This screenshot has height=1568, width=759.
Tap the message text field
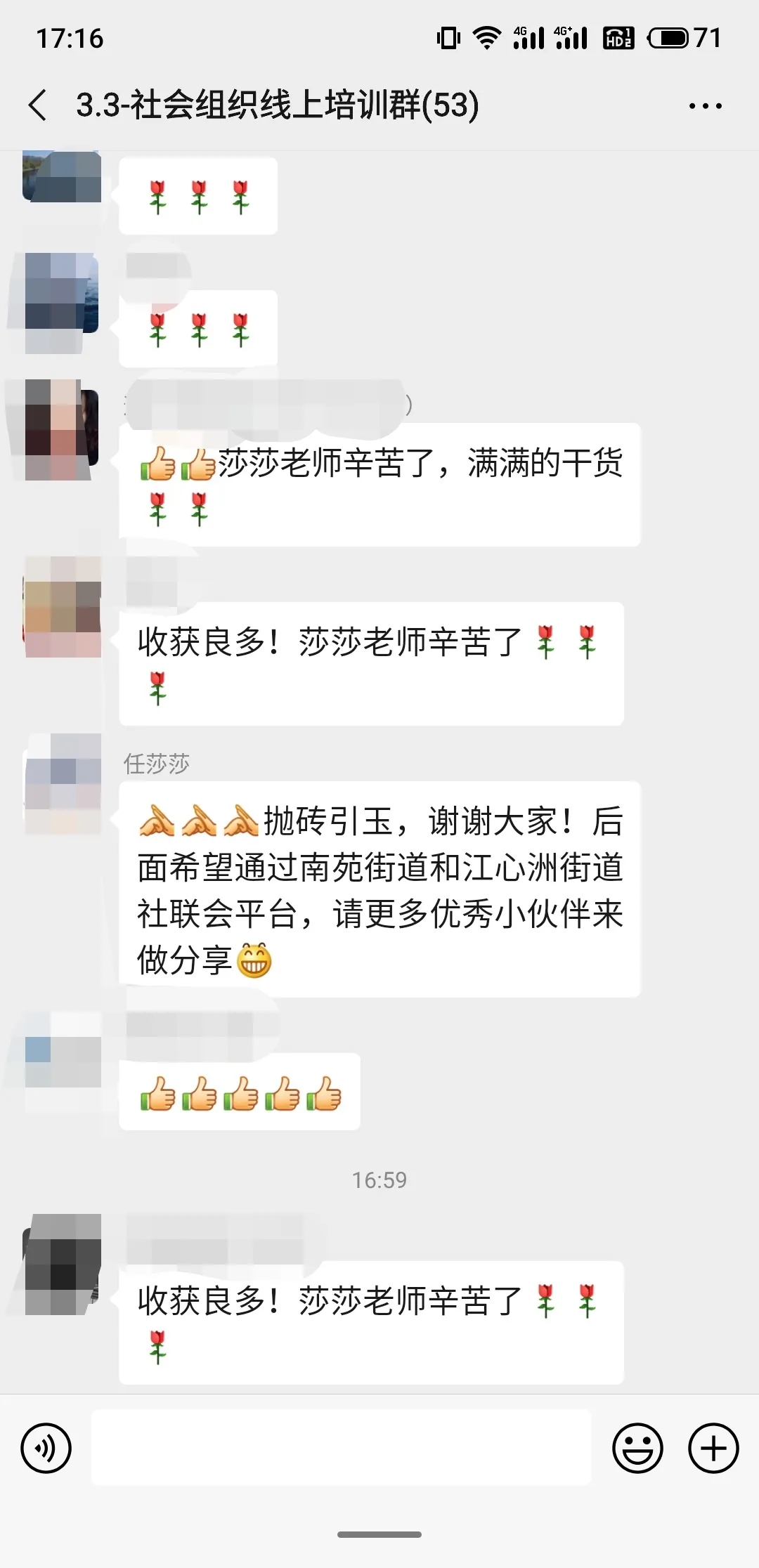coord(342,1448)
